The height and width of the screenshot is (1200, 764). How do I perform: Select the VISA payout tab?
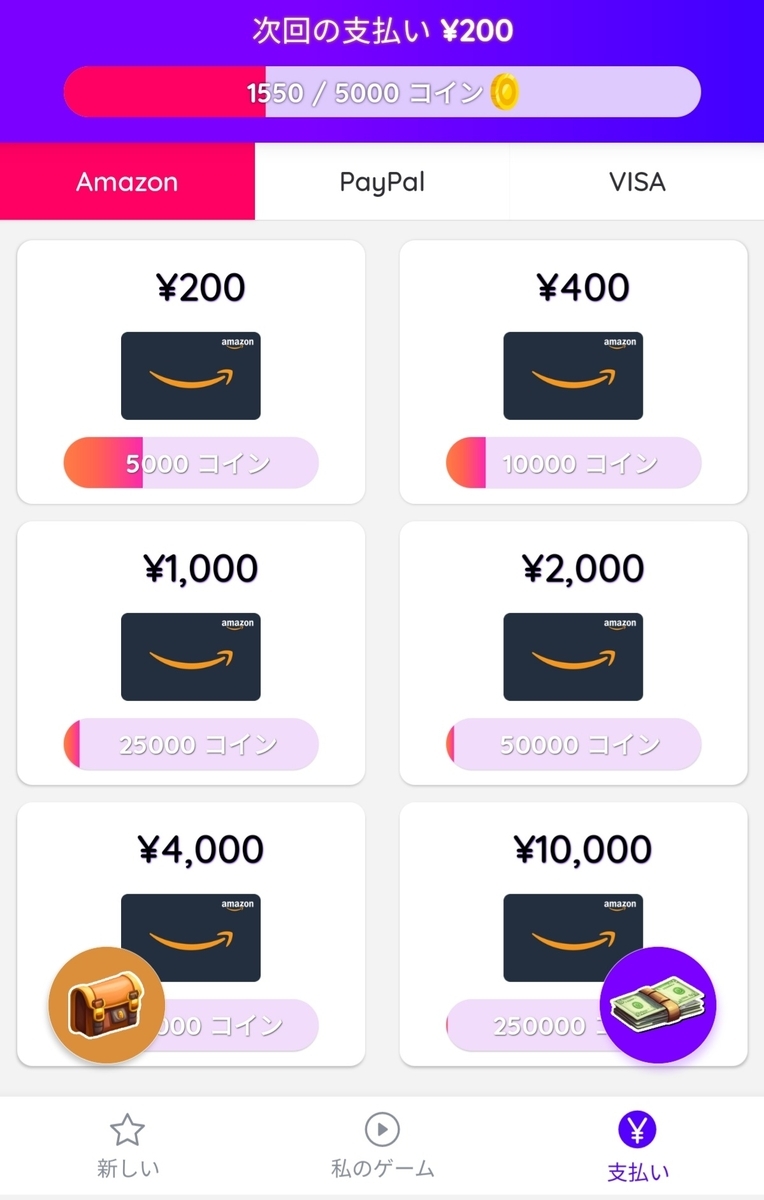[637, 182]
